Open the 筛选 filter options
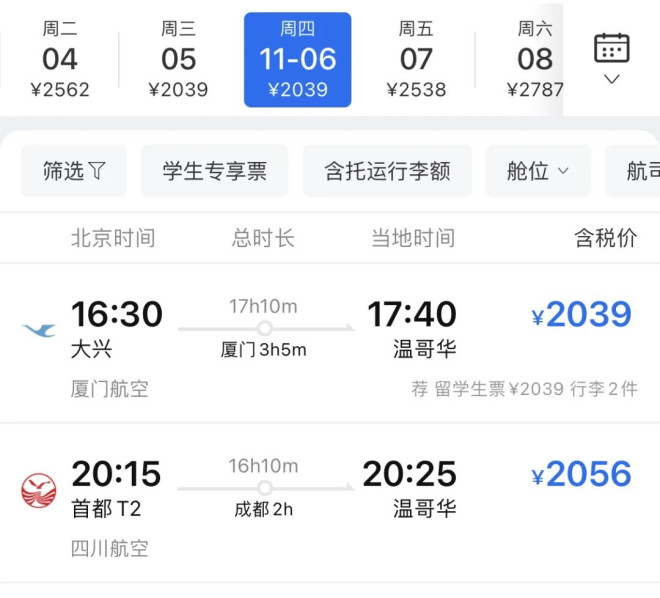Viewport: 660px width, 598px height. tap(74, 171)
